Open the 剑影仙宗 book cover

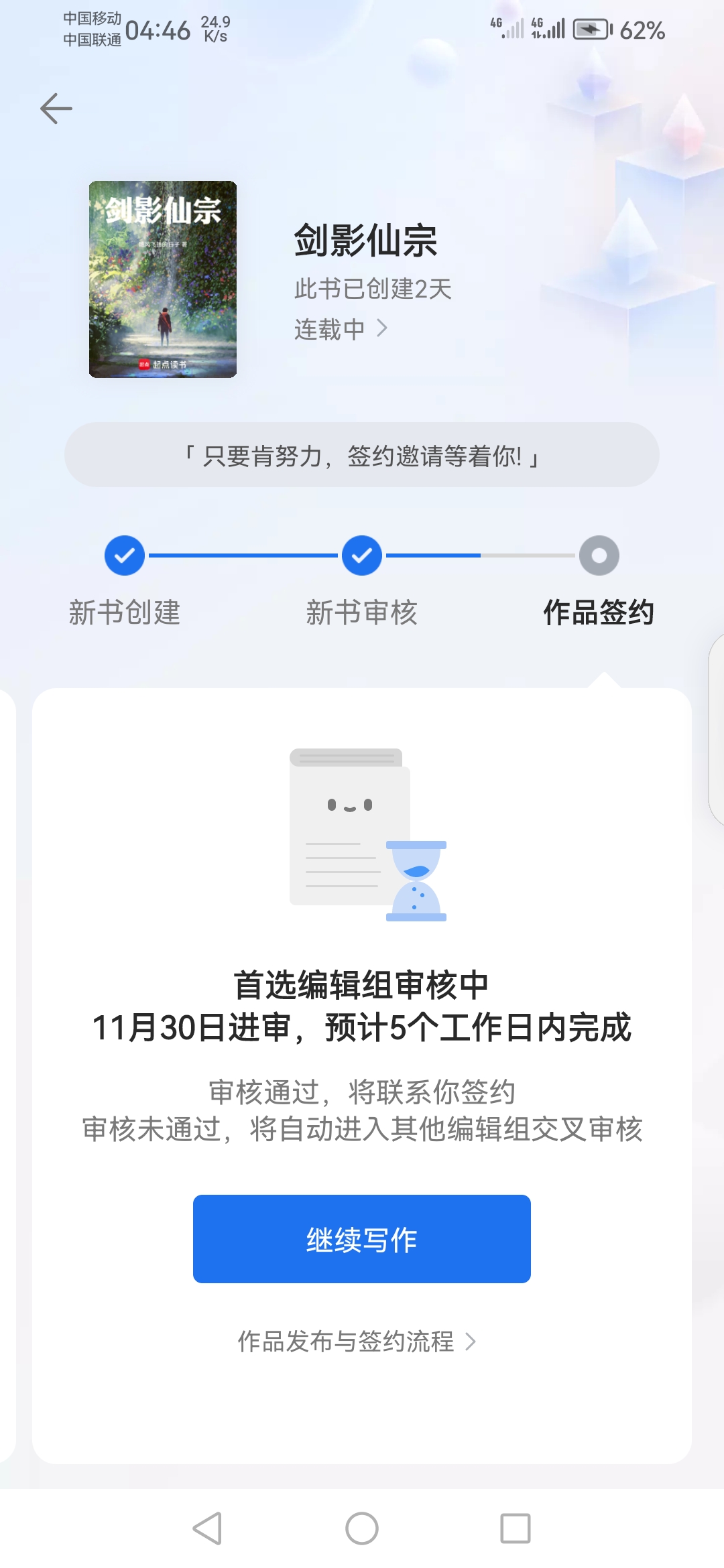(x=163, y=279)
